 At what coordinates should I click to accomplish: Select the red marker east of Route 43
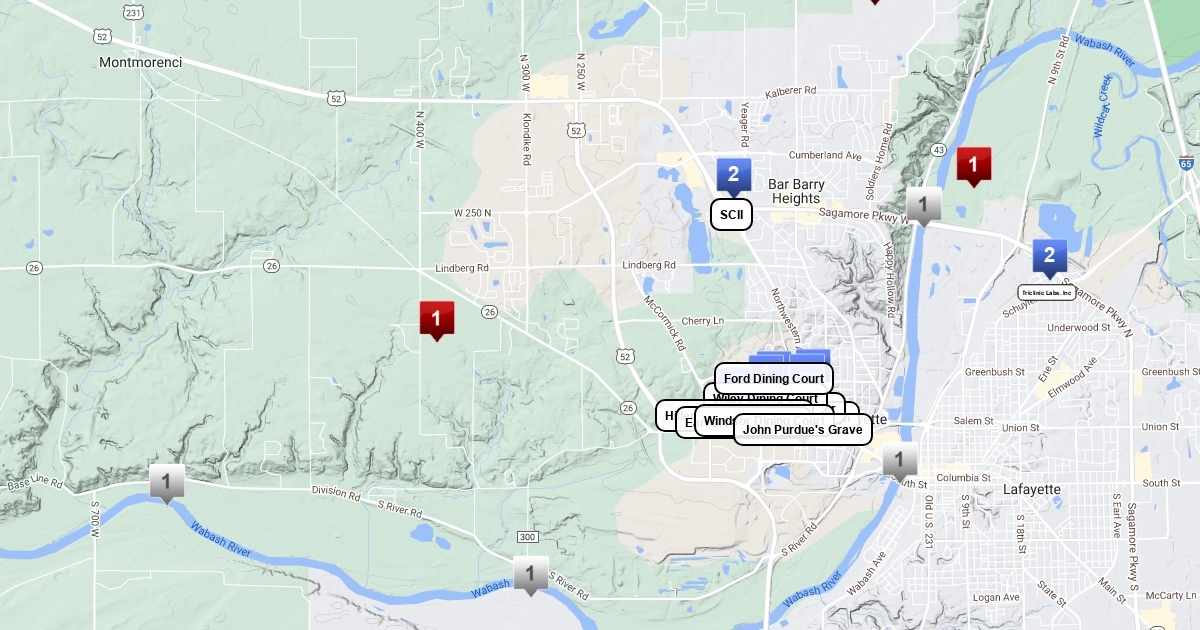[973, 164]
